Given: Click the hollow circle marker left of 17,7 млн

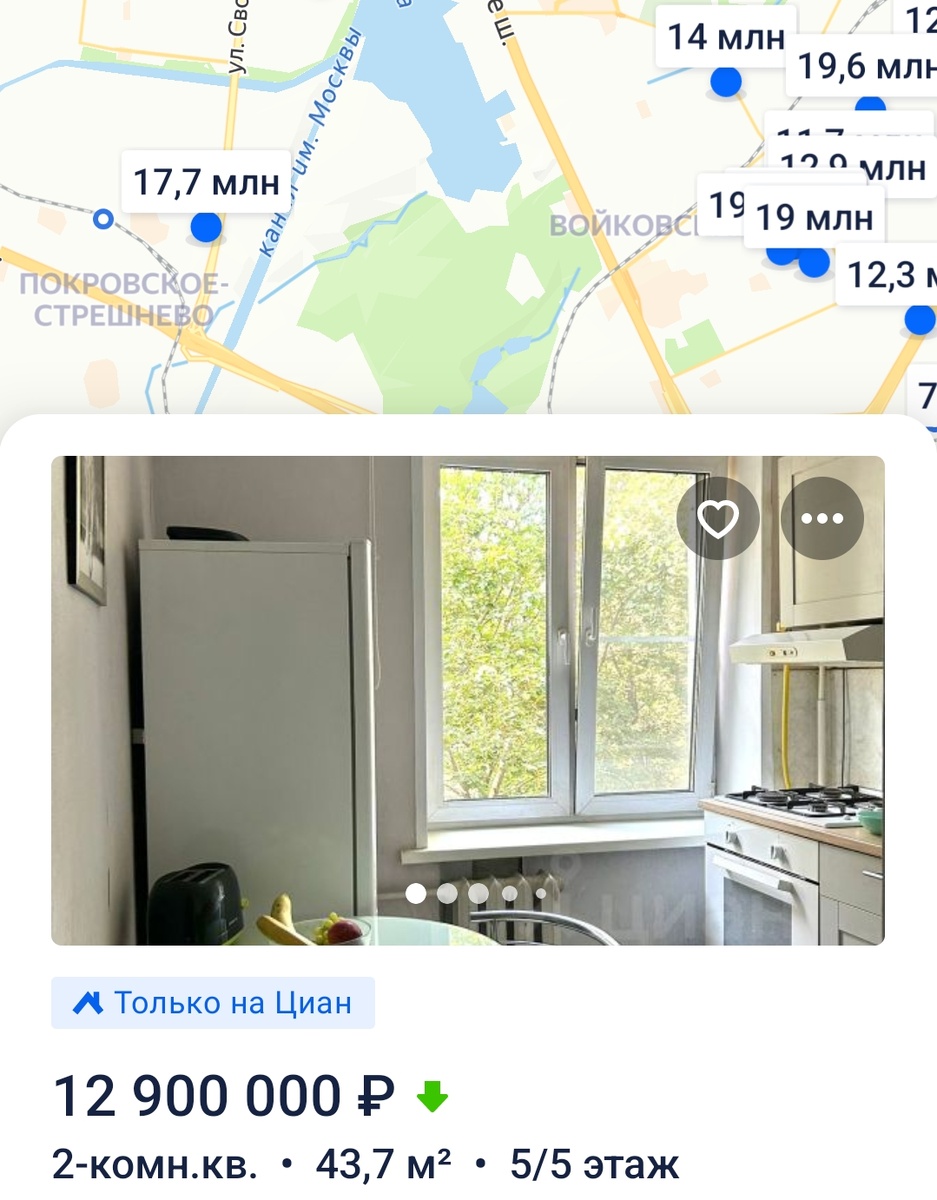Looking at the screenshot, I should (103, 217).
